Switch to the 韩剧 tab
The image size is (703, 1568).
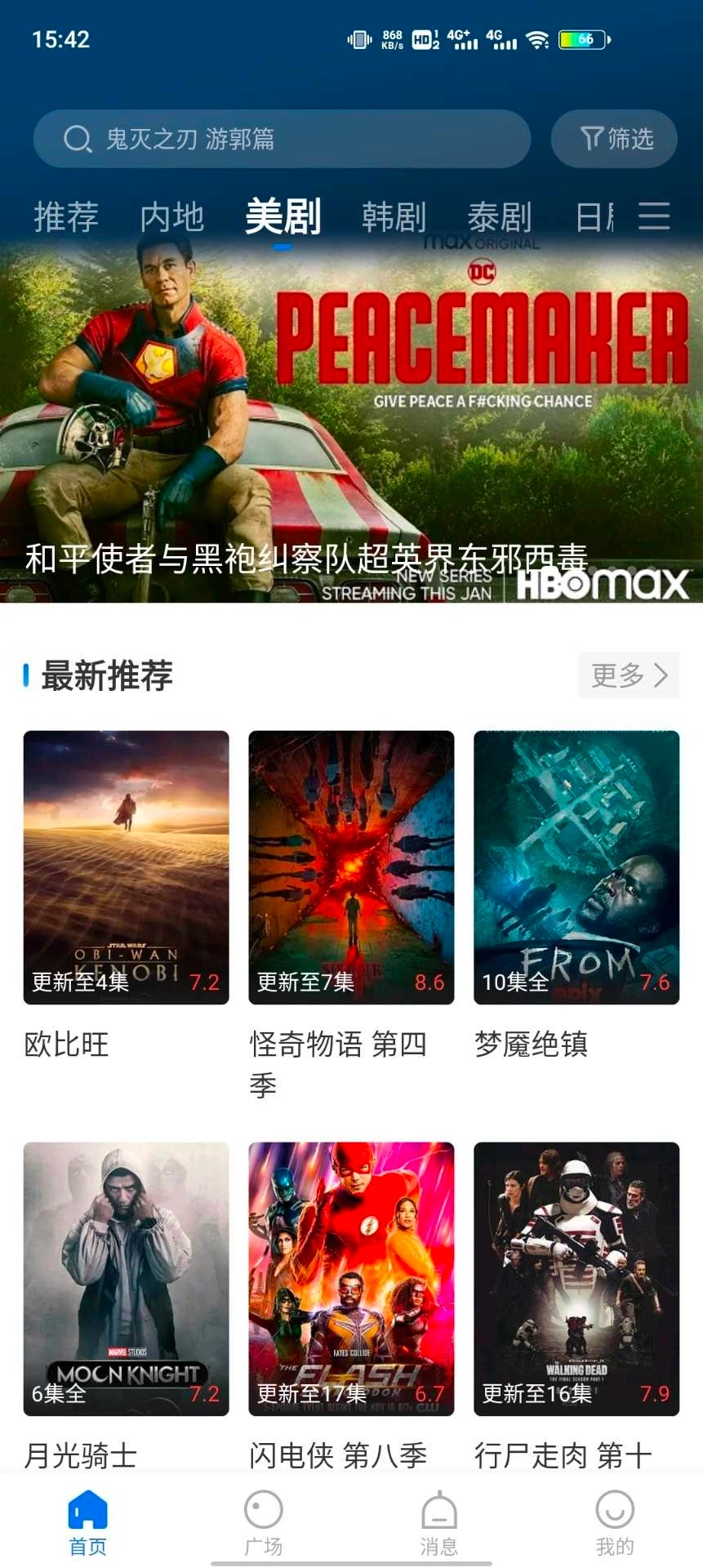393,215
